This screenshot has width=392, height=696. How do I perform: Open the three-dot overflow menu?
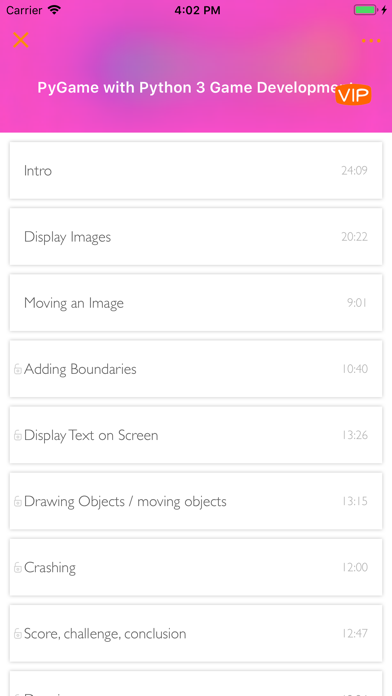pos(371,40)
